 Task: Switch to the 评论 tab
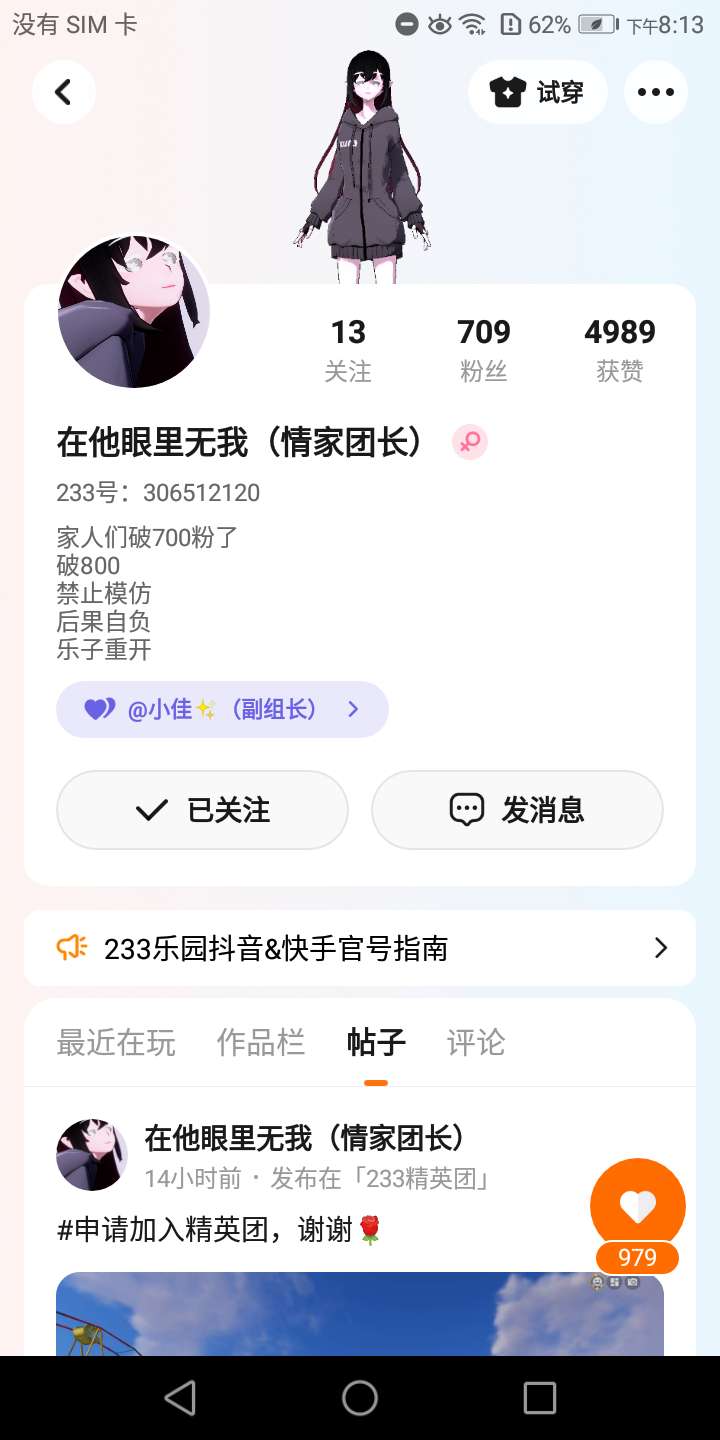click(476, 1043)
